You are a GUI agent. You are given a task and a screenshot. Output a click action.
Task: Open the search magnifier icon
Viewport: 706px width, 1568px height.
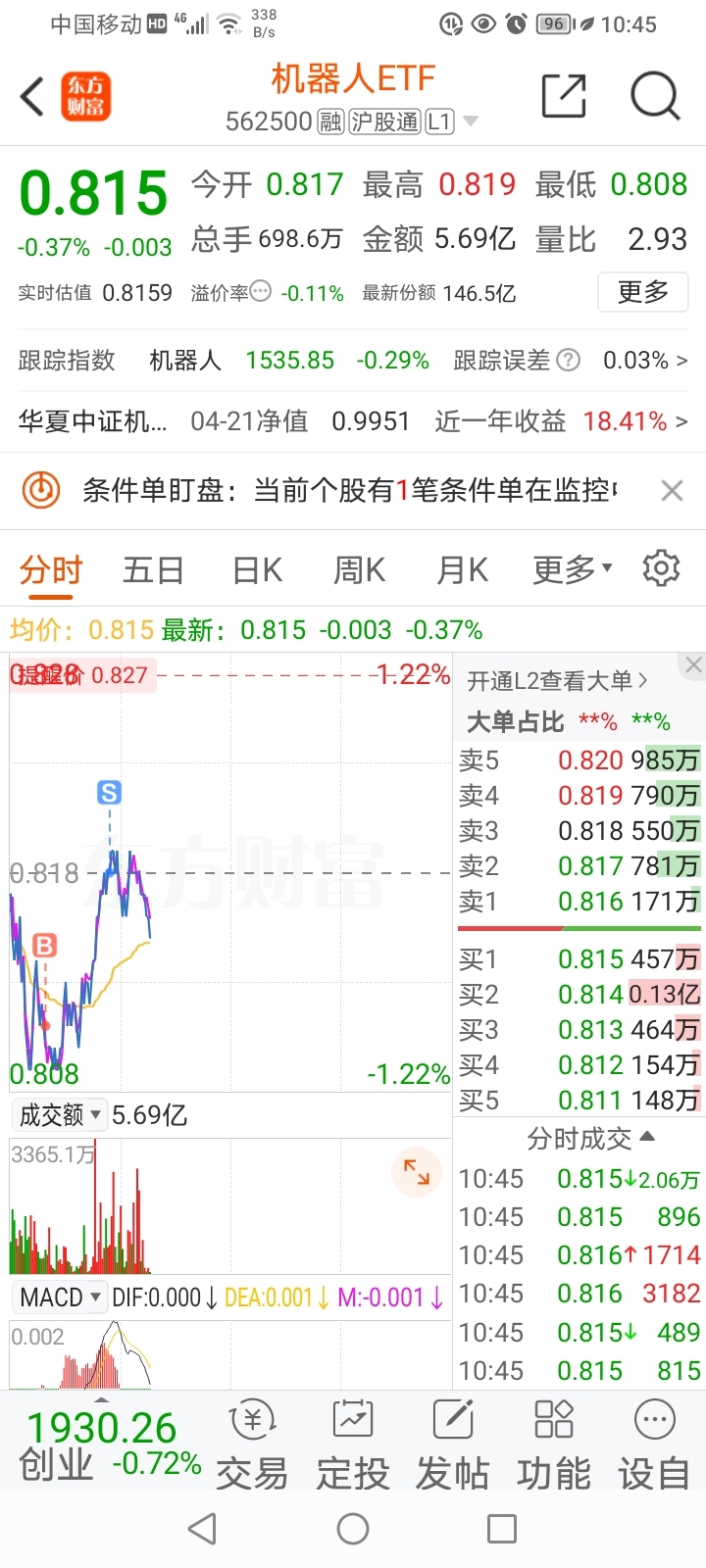coord(653,97)
